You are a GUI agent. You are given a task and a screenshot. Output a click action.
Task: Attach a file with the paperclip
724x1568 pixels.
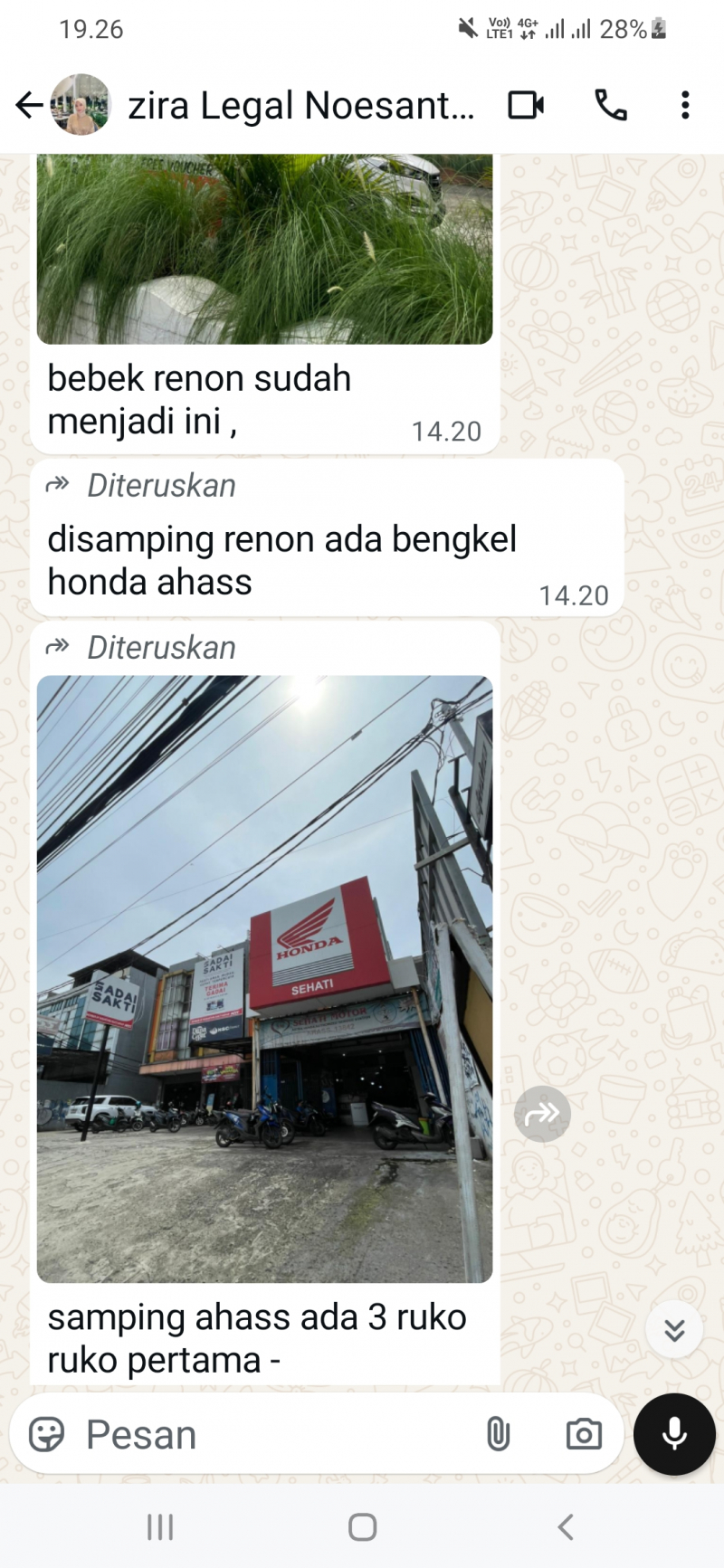point(498,1435)
